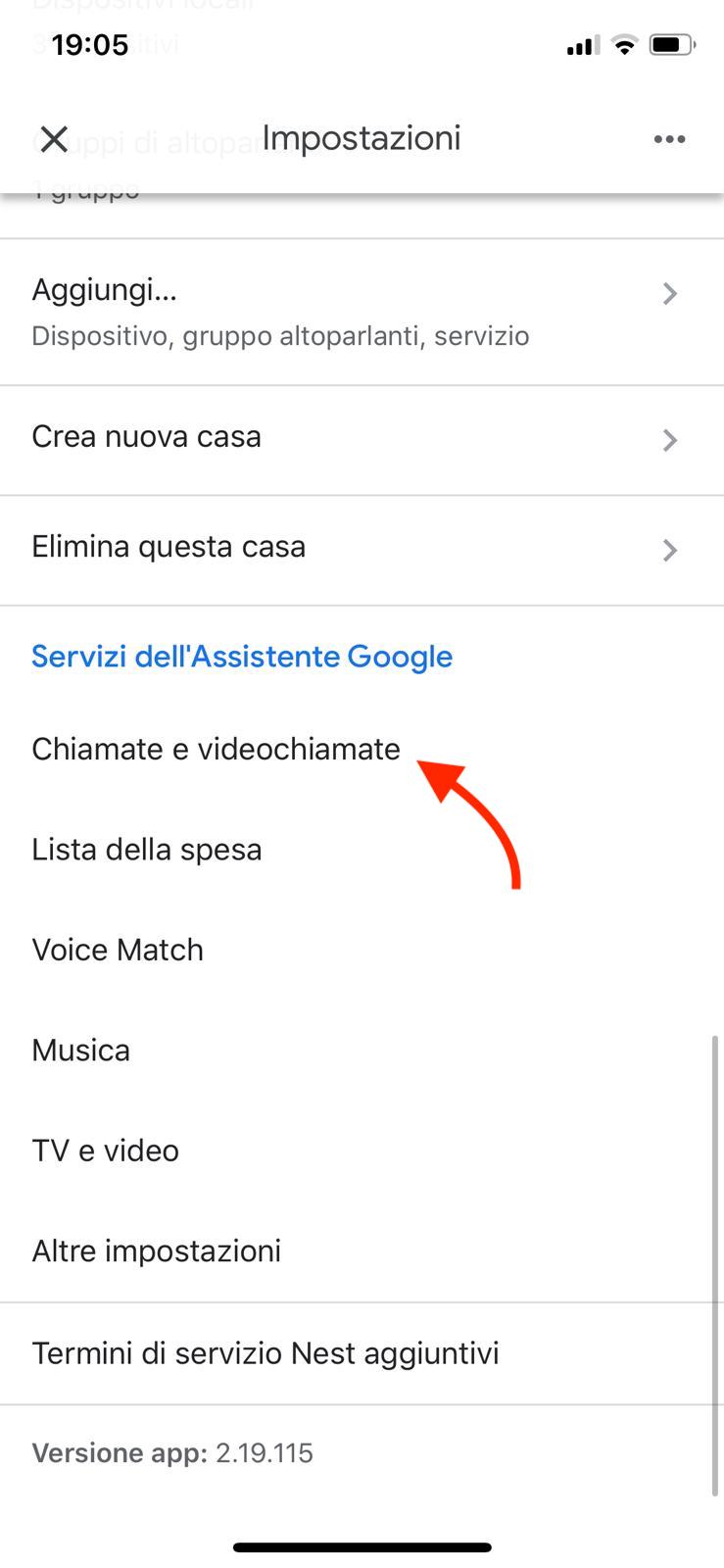This screenshot has width=724, height=1568.
Task: Open Chiamate e videochiamate
Action: coord(217,750)
